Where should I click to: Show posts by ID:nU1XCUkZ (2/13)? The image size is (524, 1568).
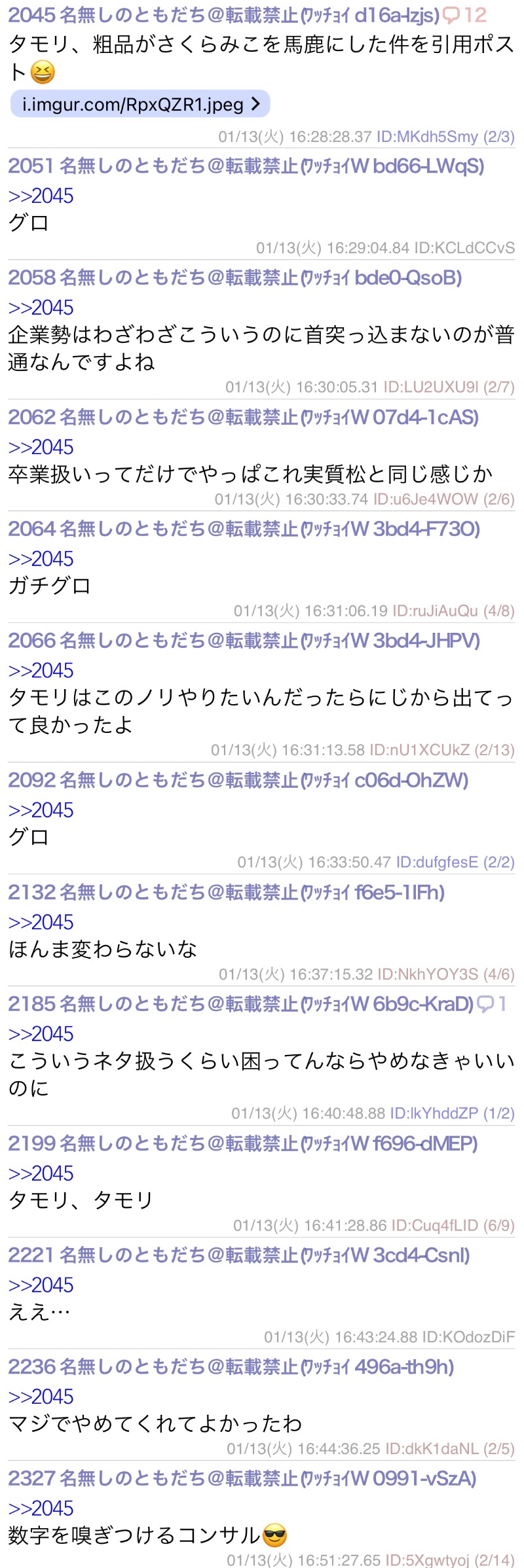[441, 750]
